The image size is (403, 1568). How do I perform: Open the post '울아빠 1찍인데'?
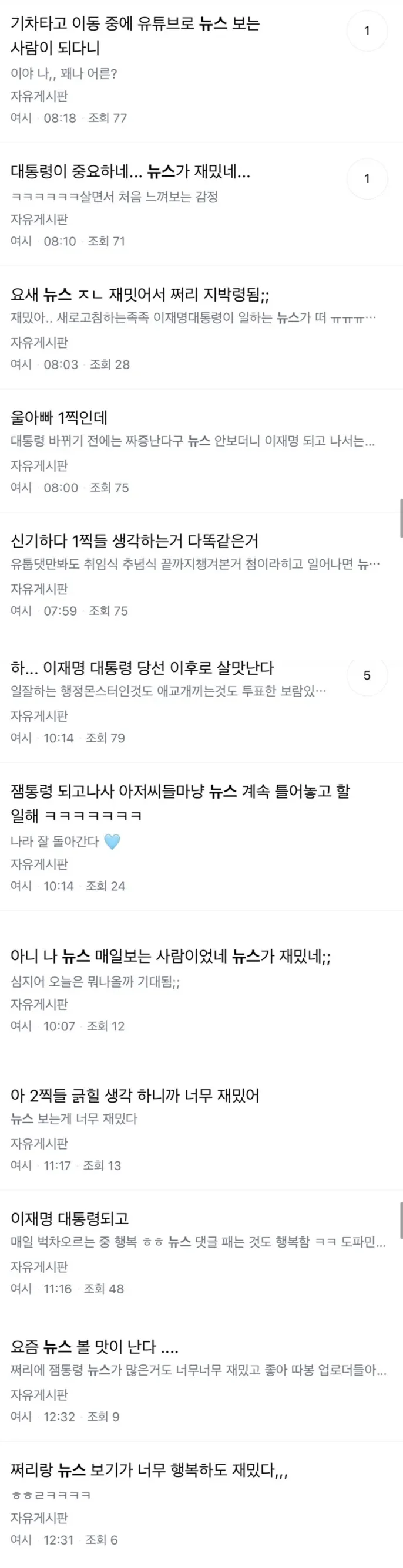pos(59,418)
